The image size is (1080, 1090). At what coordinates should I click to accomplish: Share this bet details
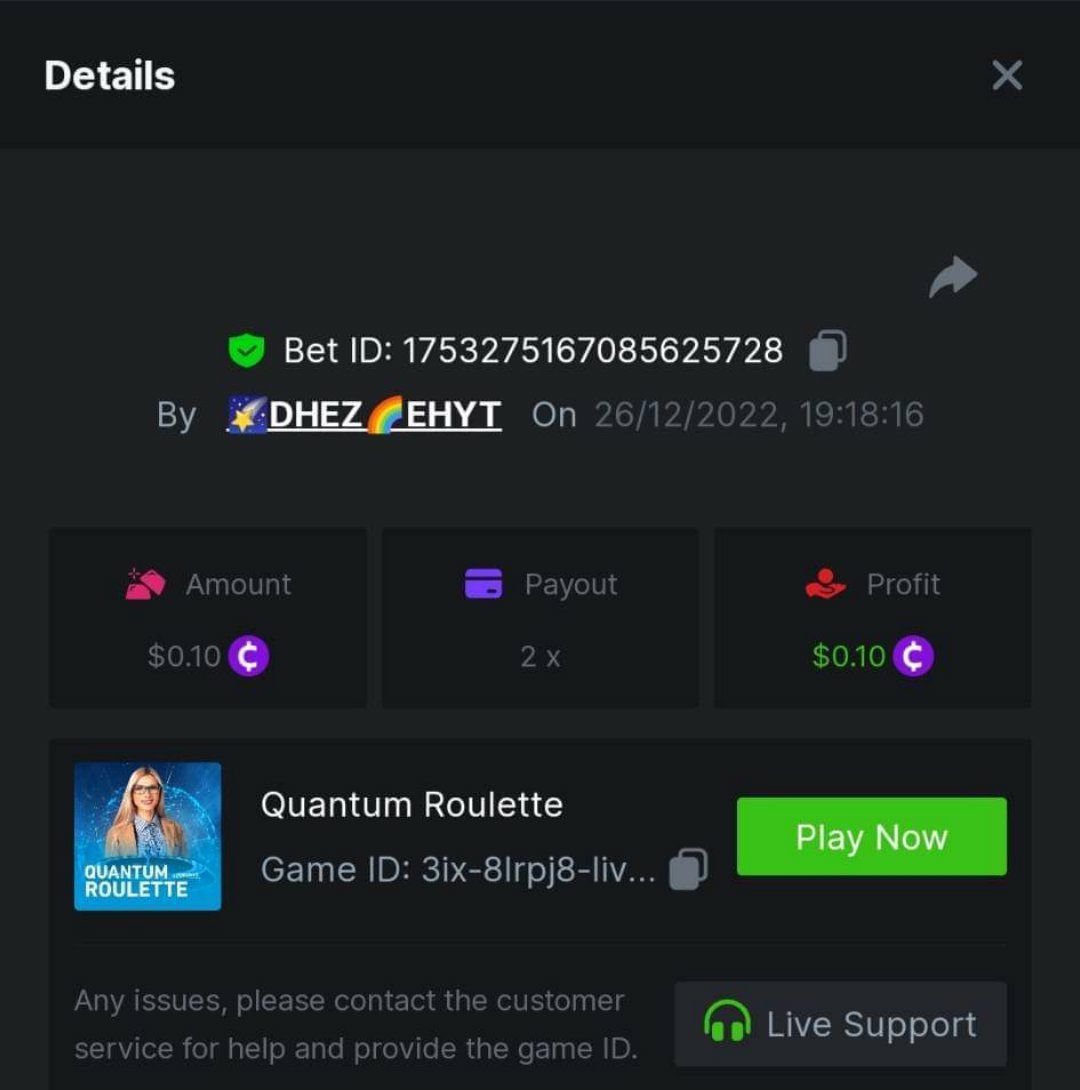(952, 277)
